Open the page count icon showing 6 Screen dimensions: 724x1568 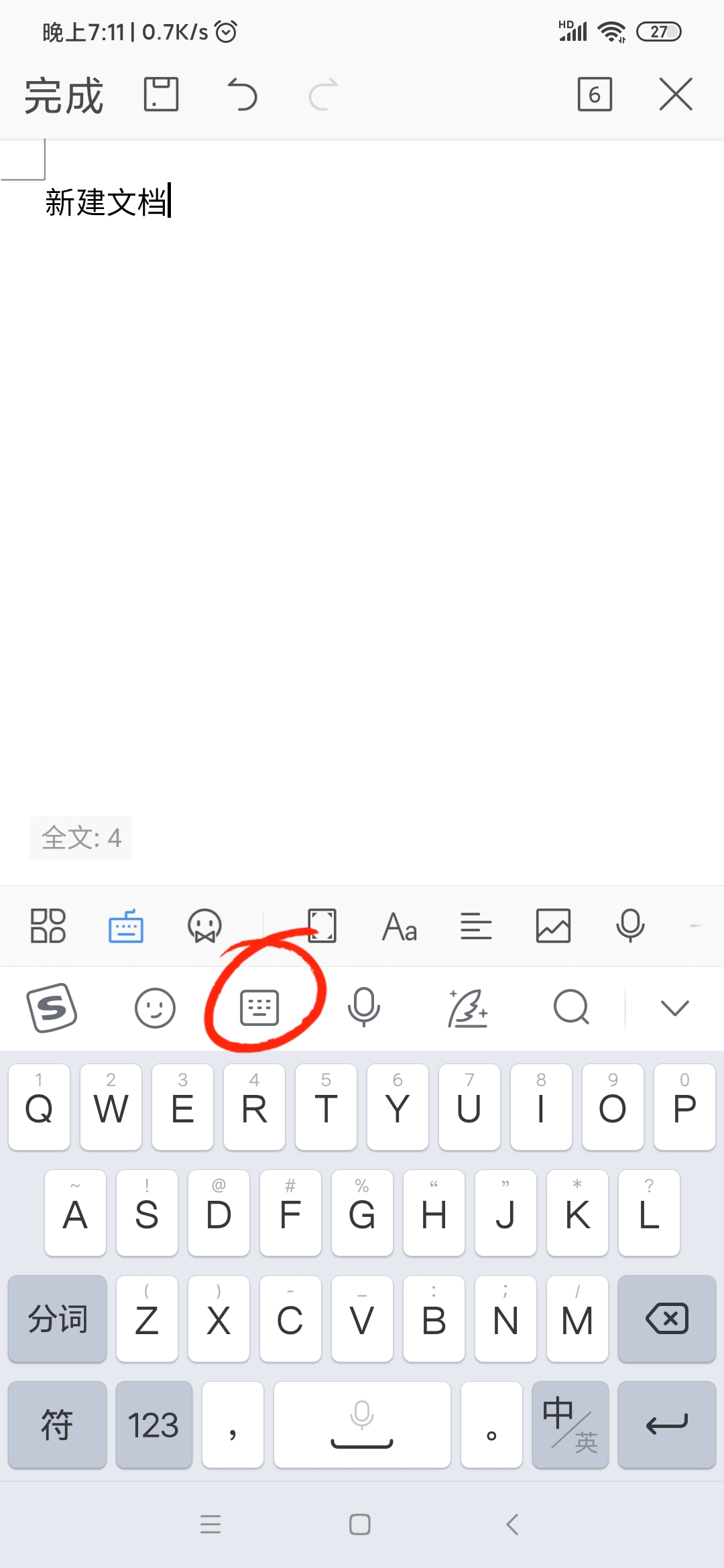[x=595, y=94]
